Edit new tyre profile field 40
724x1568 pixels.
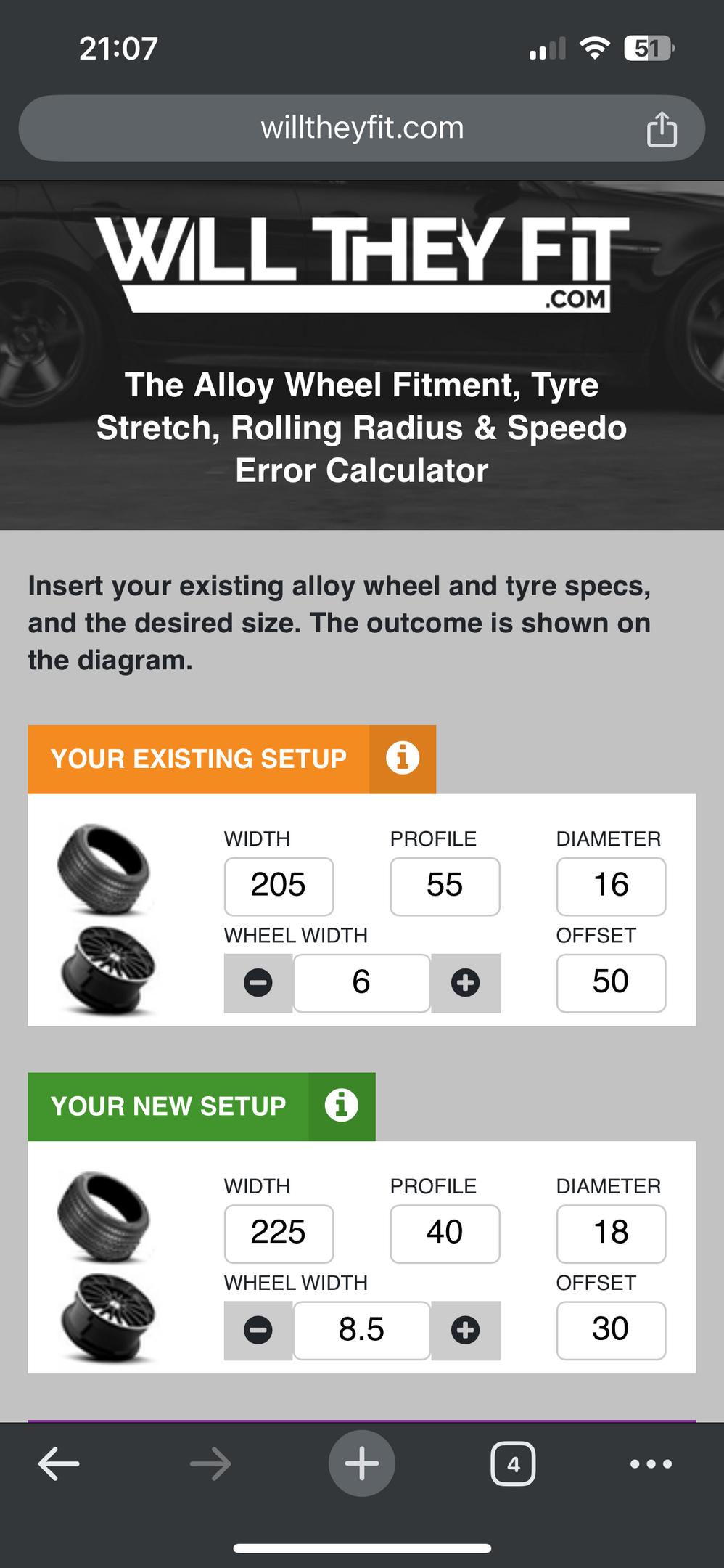click(445, 1233)
